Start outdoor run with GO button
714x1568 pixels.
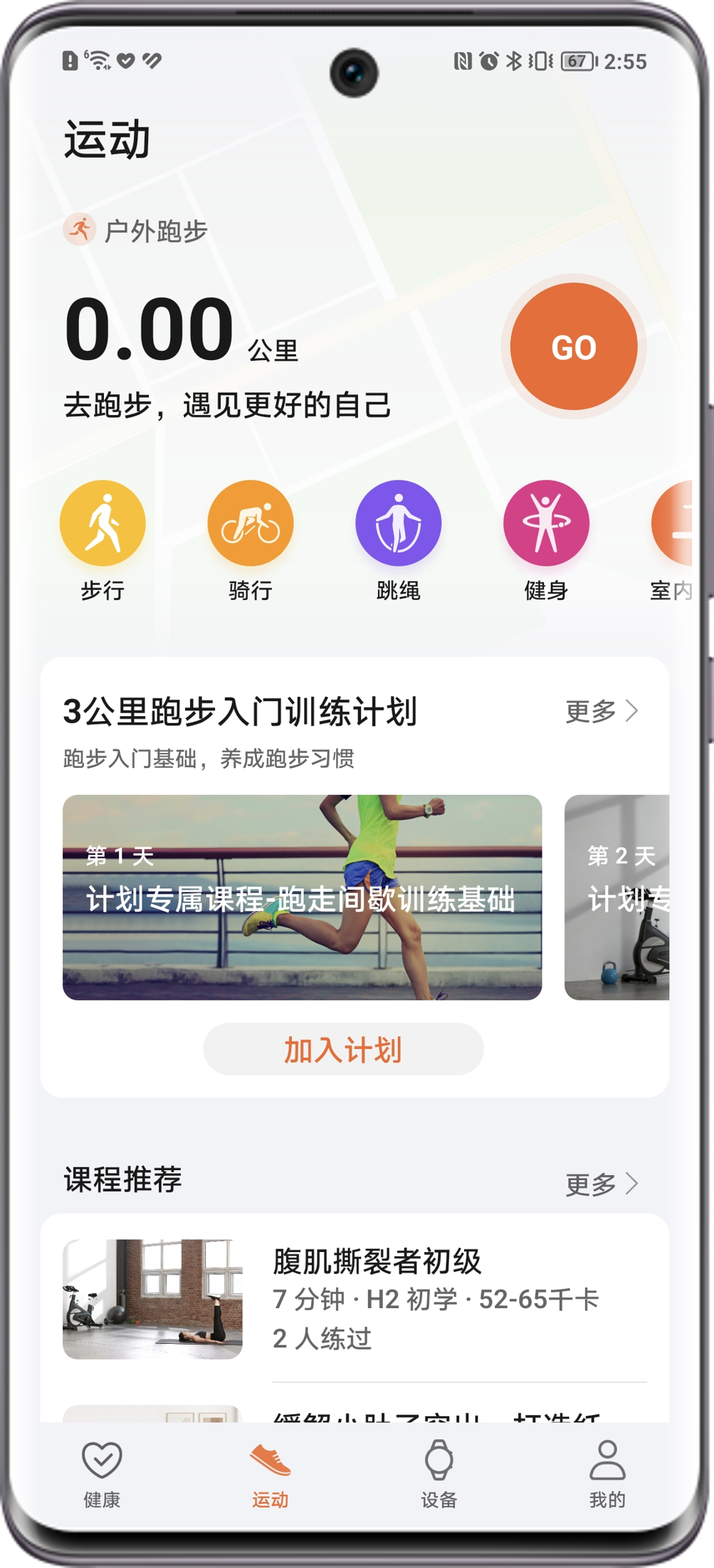(x=574, y=347)
